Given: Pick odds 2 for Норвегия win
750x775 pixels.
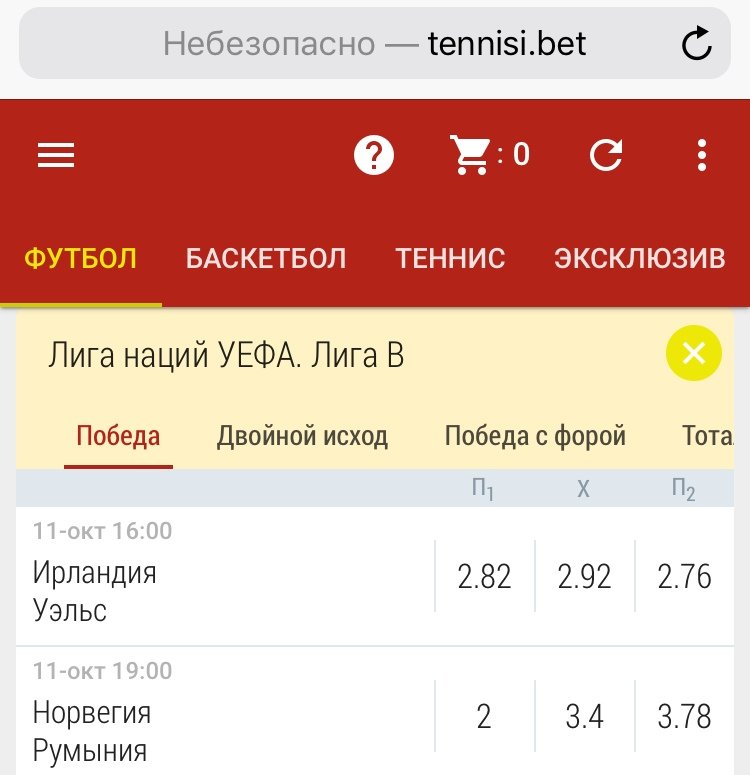Looking at the screenshot, I should 484,717.
